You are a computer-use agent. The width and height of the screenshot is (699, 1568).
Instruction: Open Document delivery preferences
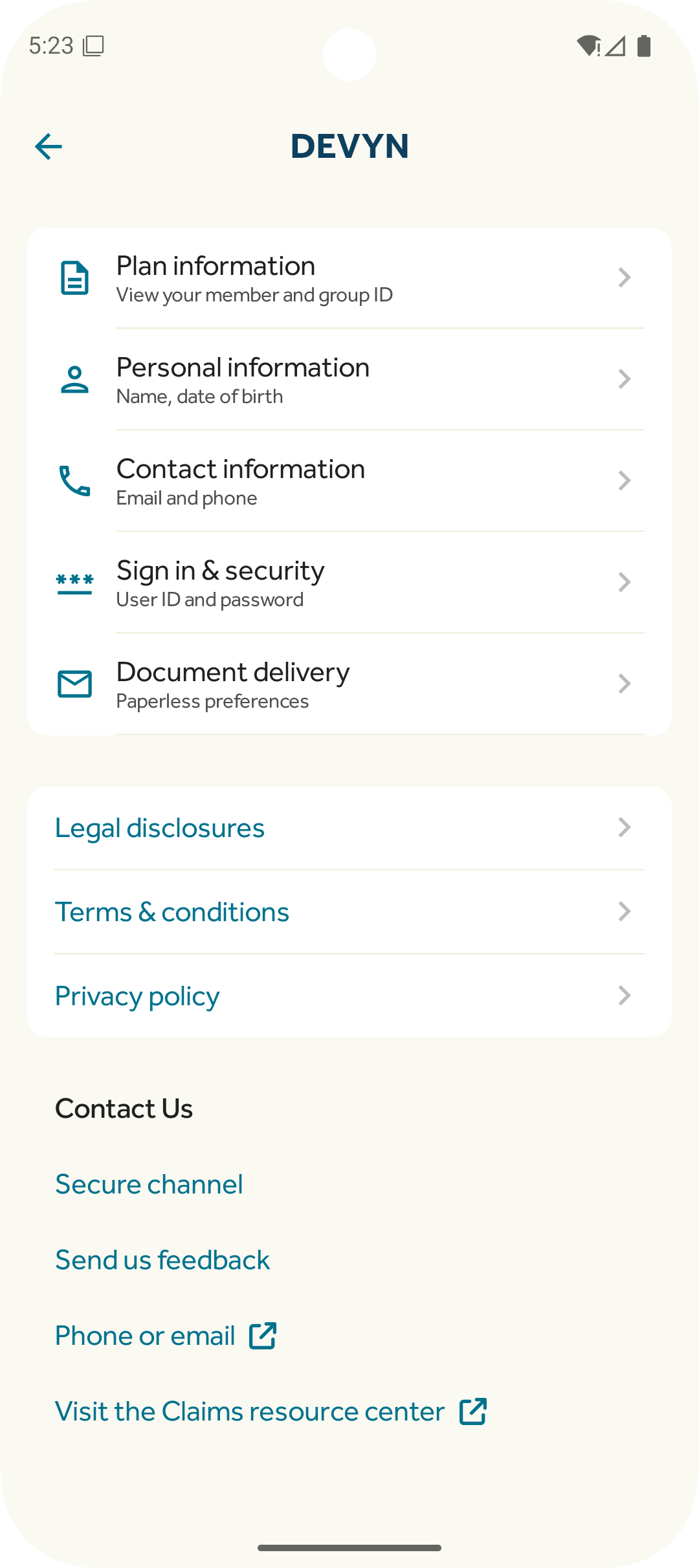(348, 684)
